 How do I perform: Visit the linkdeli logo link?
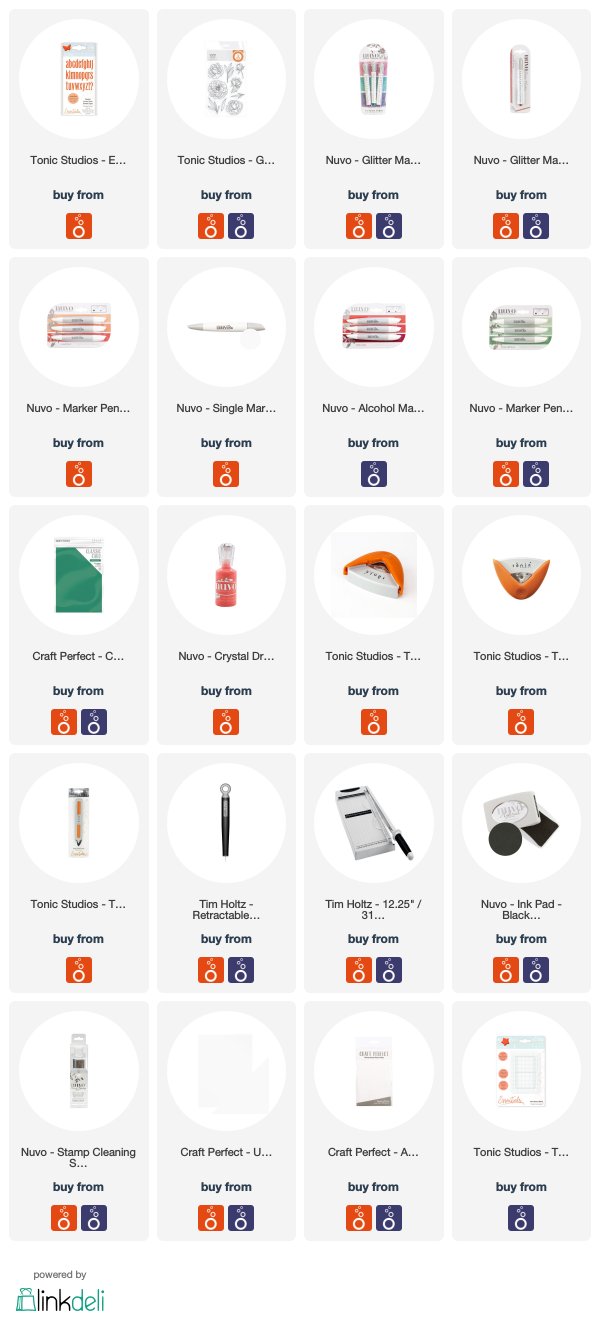click(x=60, y=1299)
